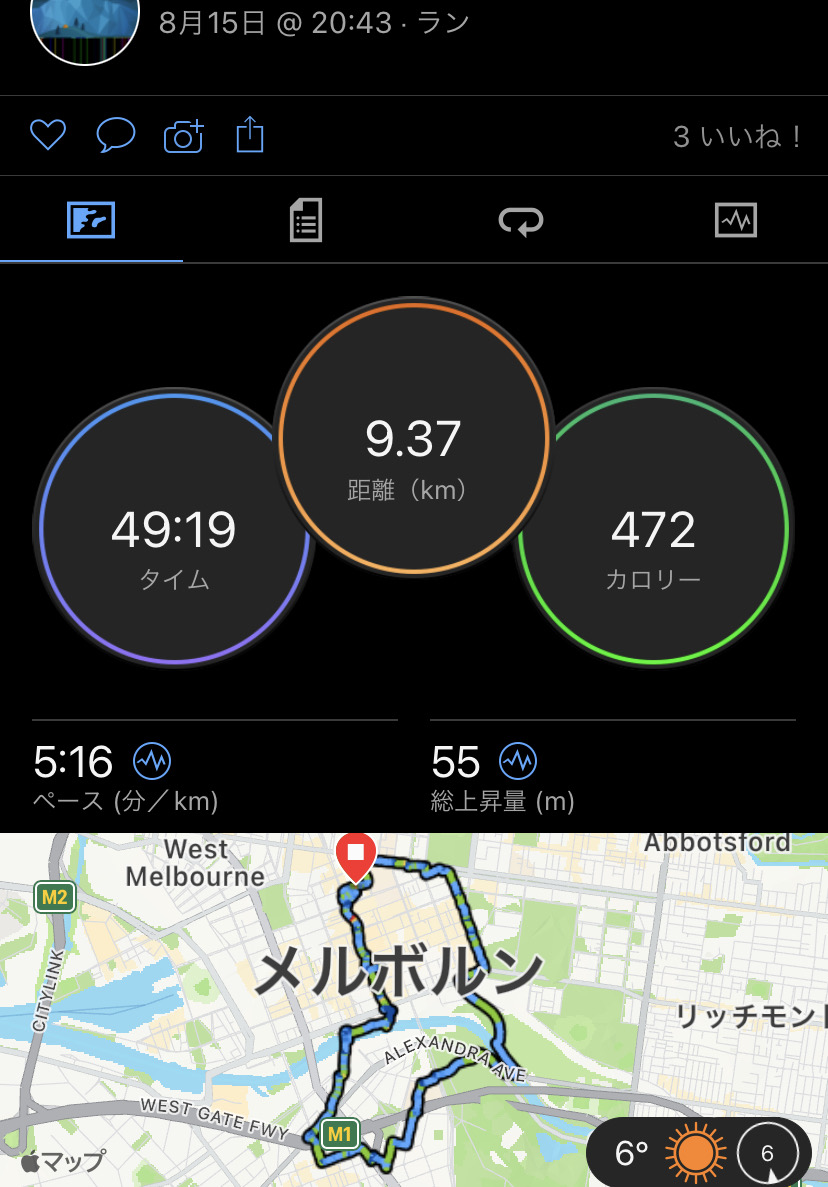Switch to the laps tab
The image size is (828, 1187).
click(520, 219)
